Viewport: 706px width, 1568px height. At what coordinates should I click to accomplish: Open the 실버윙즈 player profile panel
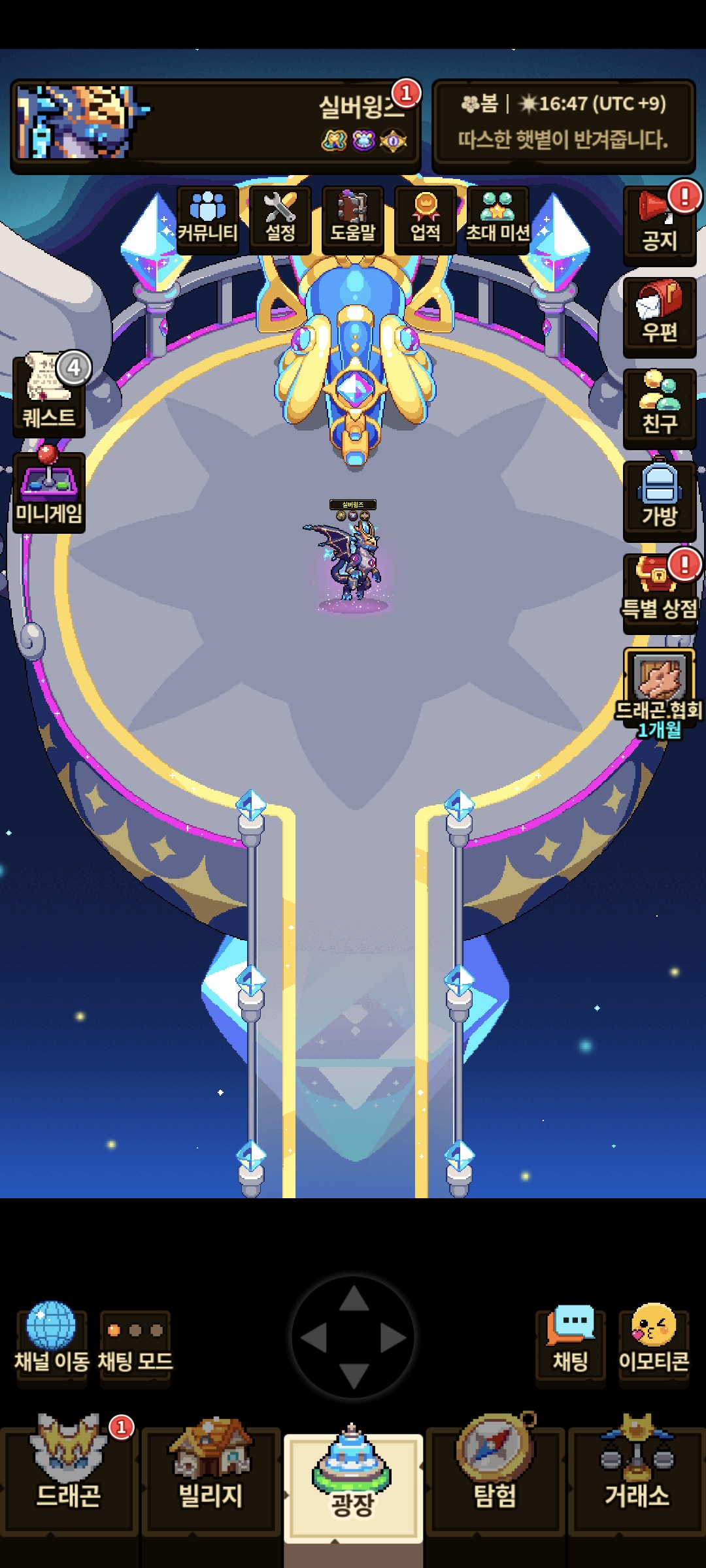click(215, 124)
